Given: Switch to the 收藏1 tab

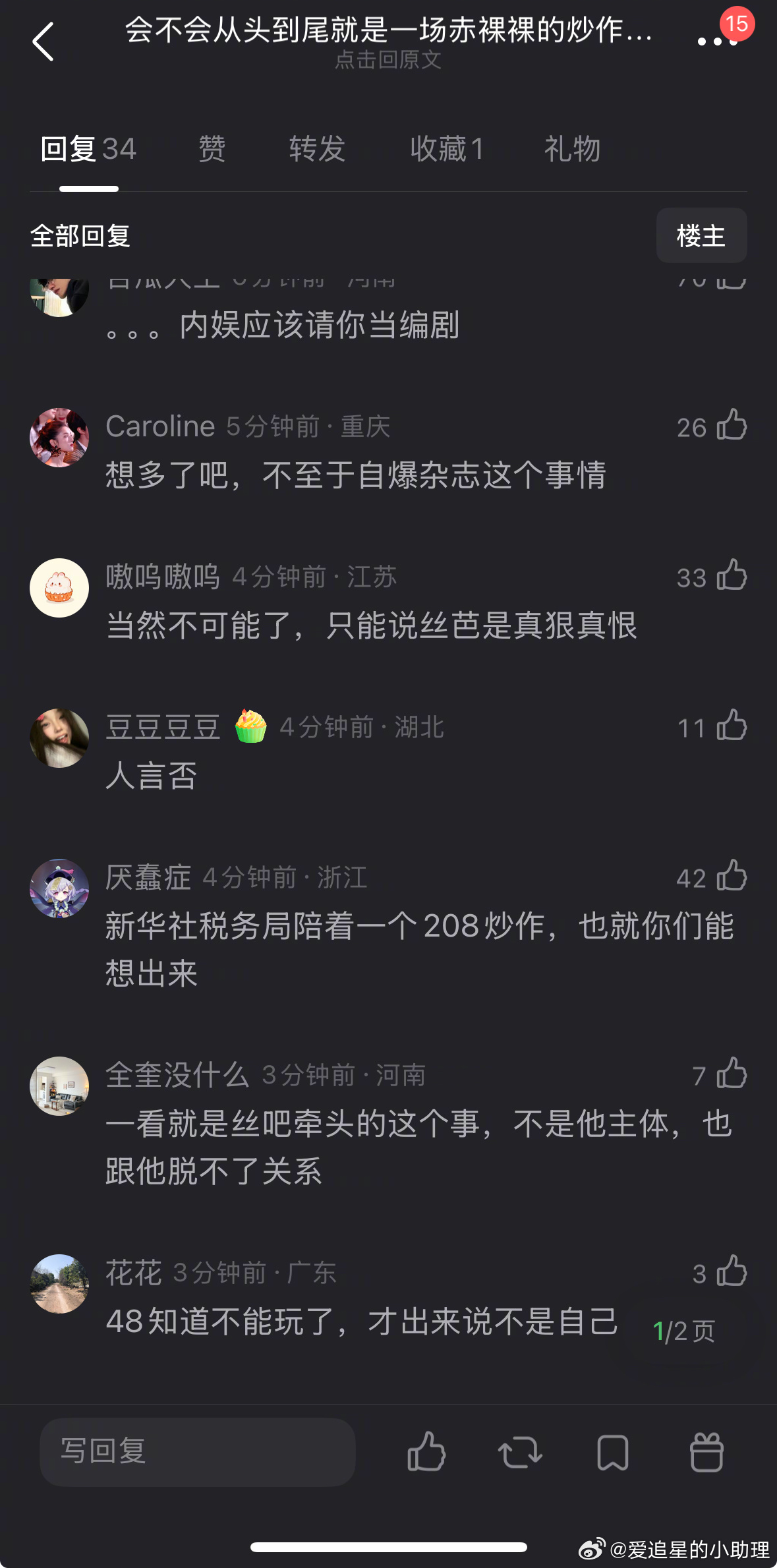Looking at the screenshot, I should click(x=447, y=148).
